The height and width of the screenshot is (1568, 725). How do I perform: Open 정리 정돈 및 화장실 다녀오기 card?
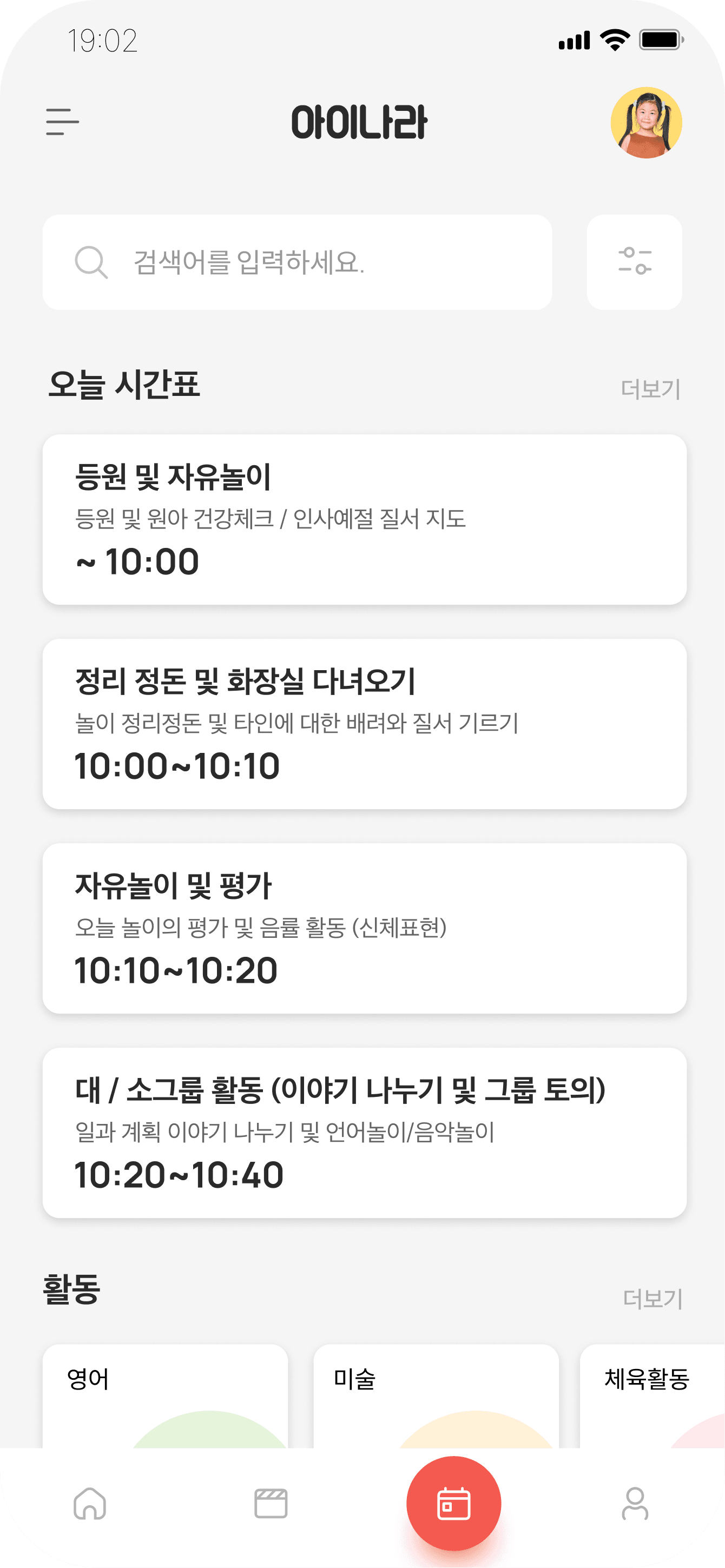point(364,724)
